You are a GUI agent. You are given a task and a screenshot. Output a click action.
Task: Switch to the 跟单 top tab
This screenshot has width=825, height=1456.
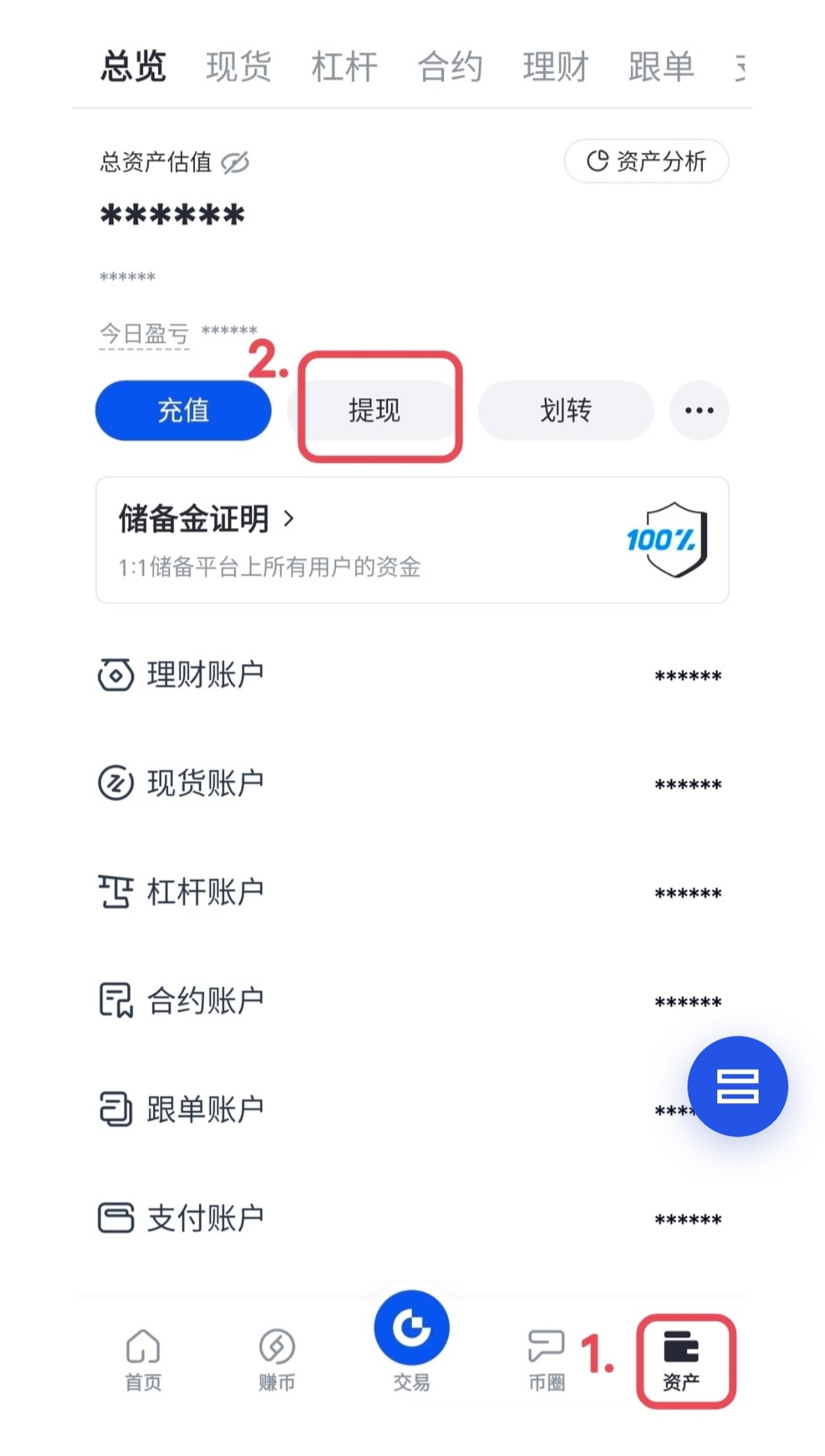[661, 66]
